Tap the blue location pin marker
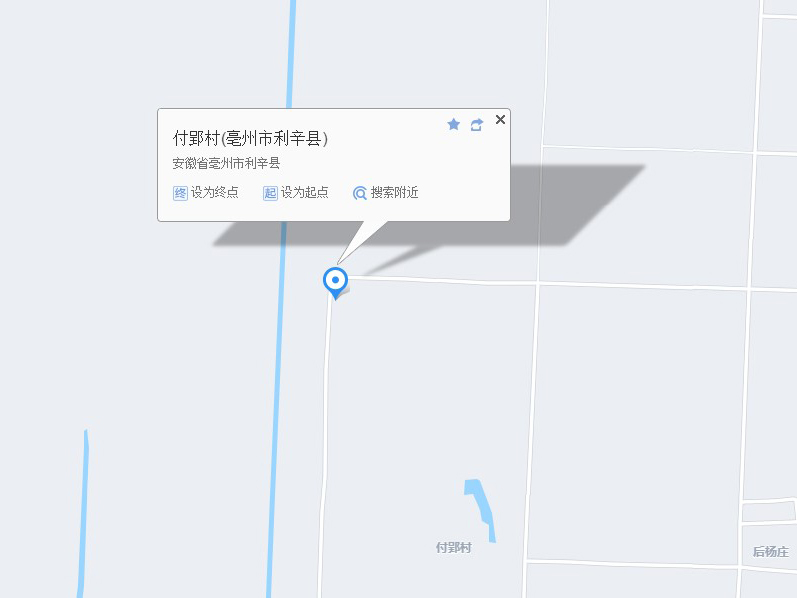Image resolution: width=797 pixels, height=598 pixels. coord(335,282)
